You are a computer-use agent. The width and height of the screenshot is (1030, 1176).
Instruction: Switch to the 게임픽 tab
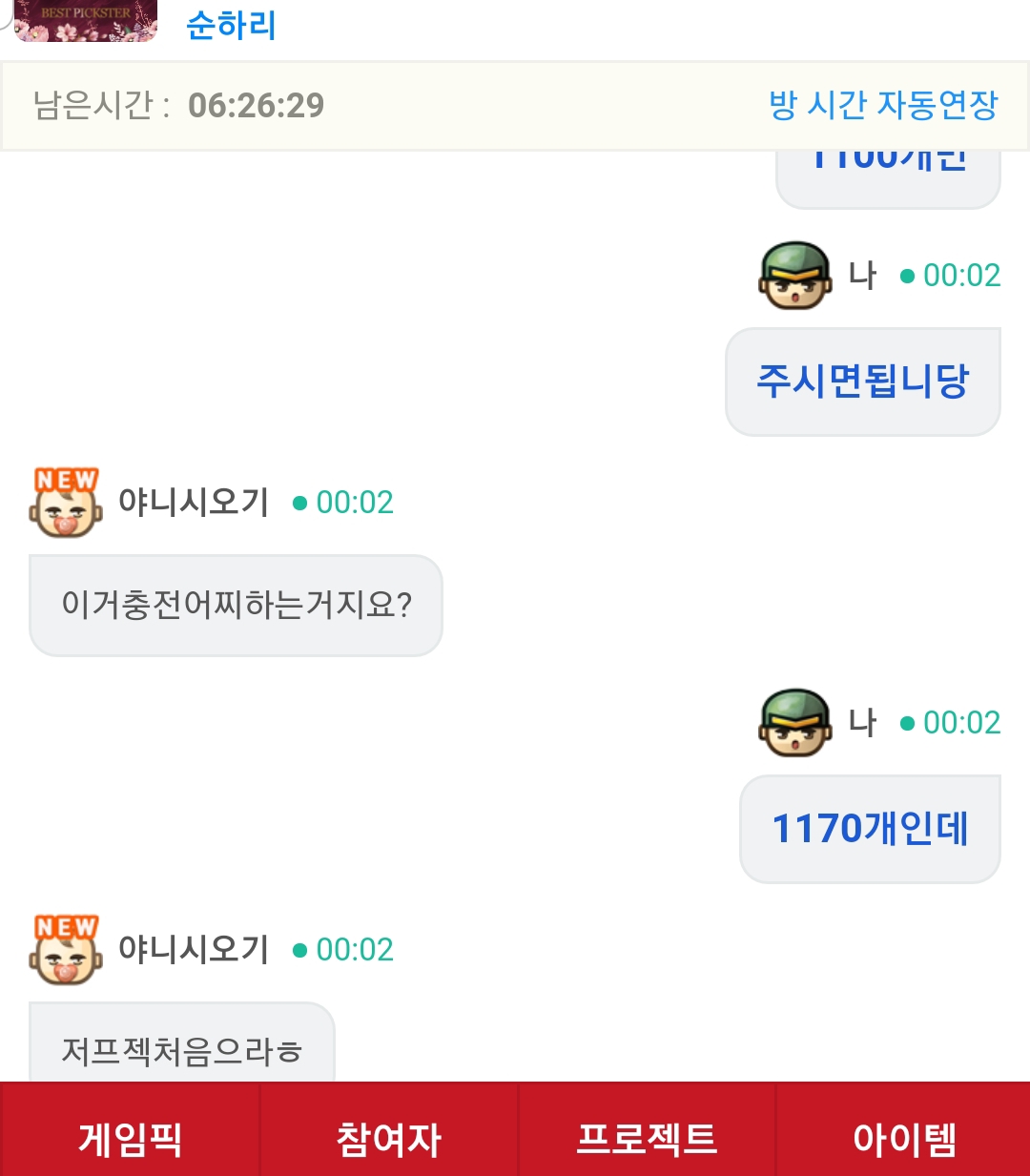[x=130, y=1138]
